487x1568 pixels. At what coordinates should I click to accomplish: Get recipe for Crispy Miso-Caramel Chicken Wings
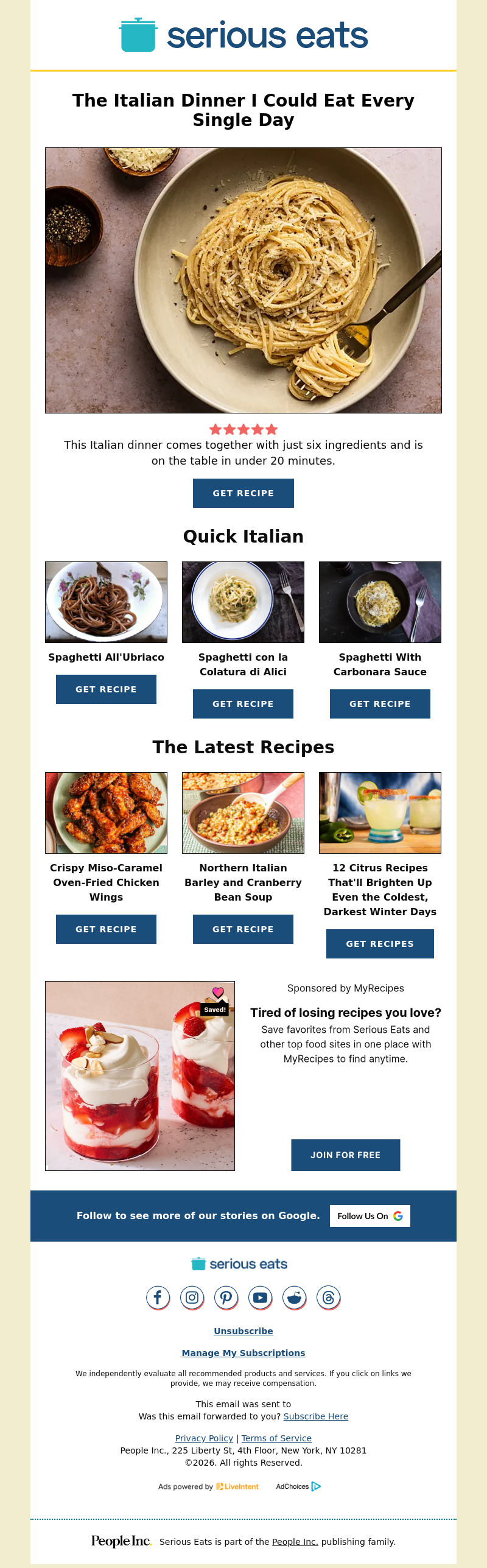click(106, 929)
